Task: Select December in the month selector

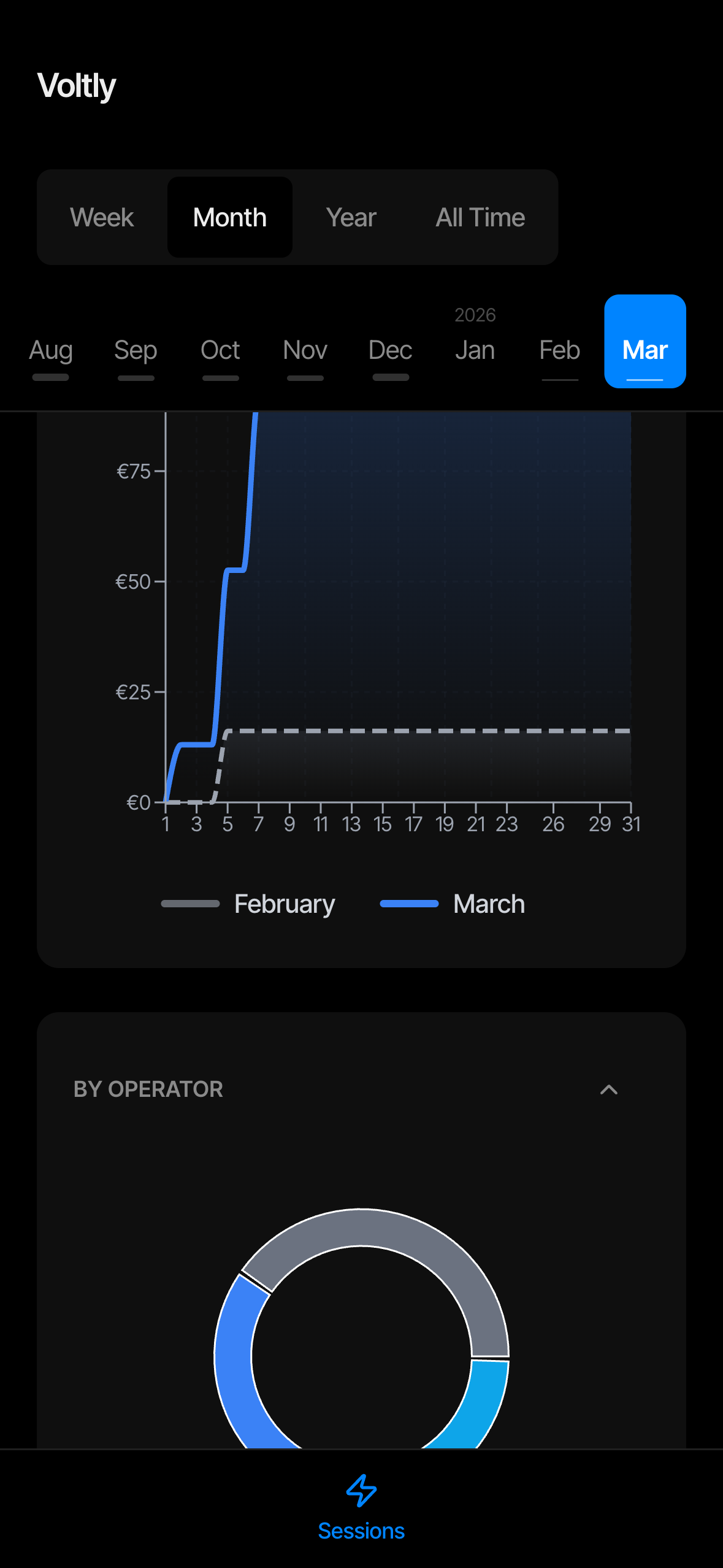Action: (x=389, y=350)
